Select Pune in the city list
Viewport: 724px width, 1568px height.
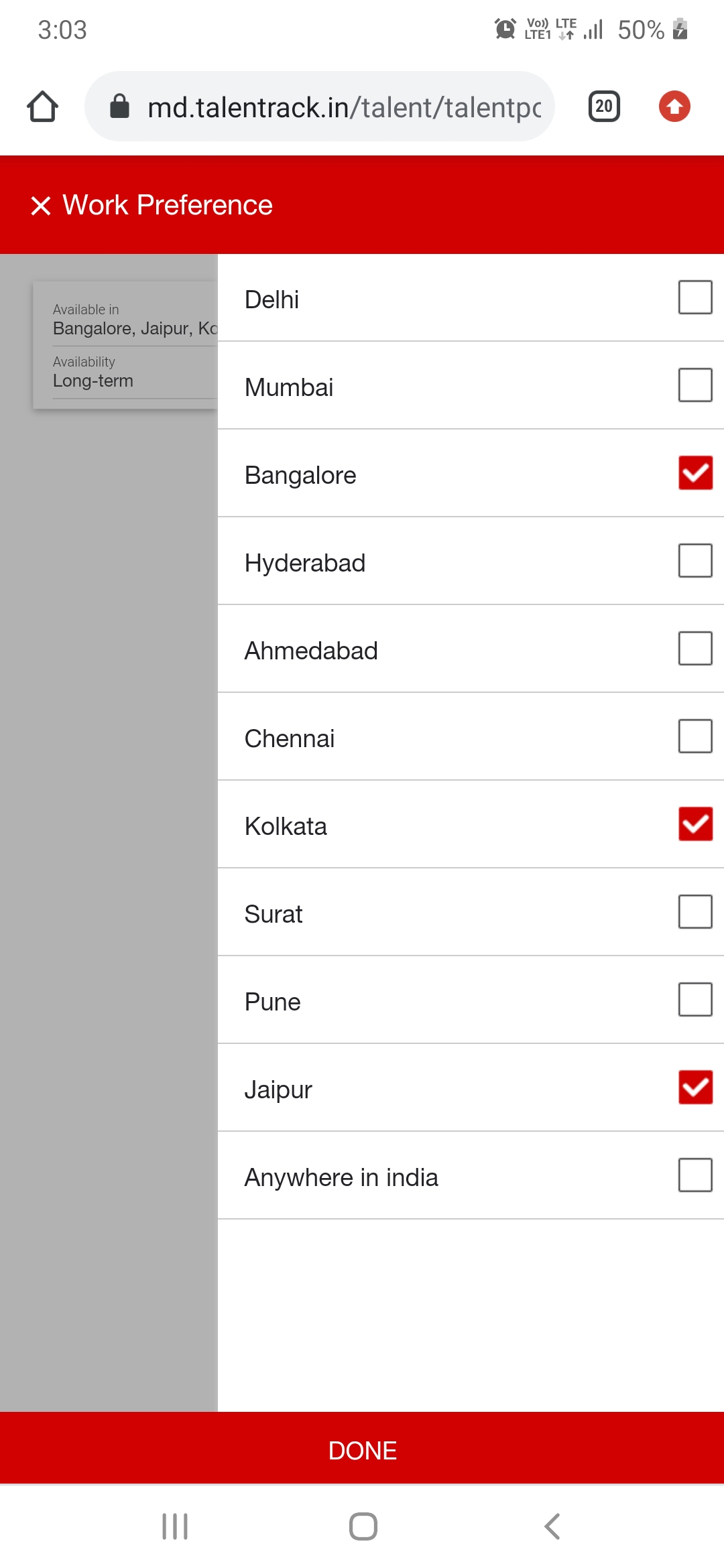tap(695, 1000)
